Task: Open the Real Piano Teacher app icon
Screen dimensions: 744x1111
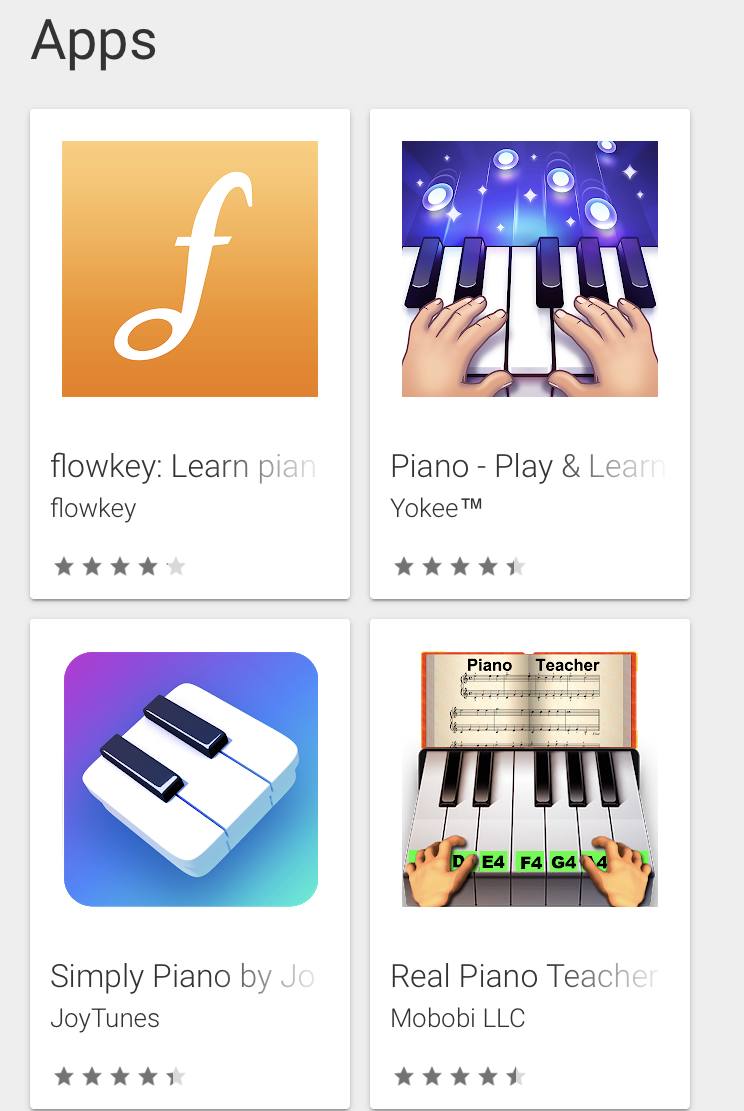Action: 530,777
